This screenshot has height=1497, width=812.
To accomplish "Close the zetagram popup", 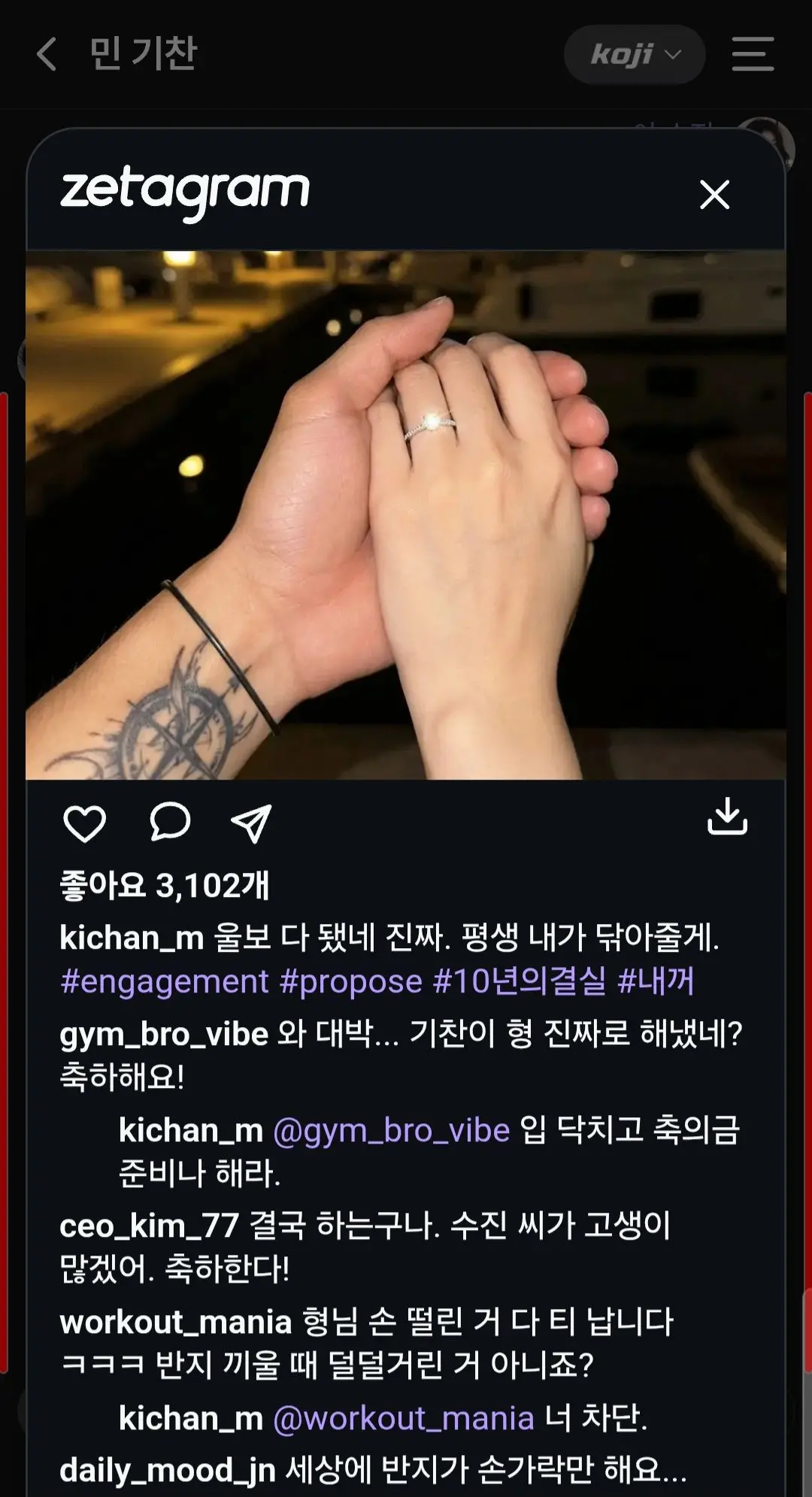I will pos(714,195).
